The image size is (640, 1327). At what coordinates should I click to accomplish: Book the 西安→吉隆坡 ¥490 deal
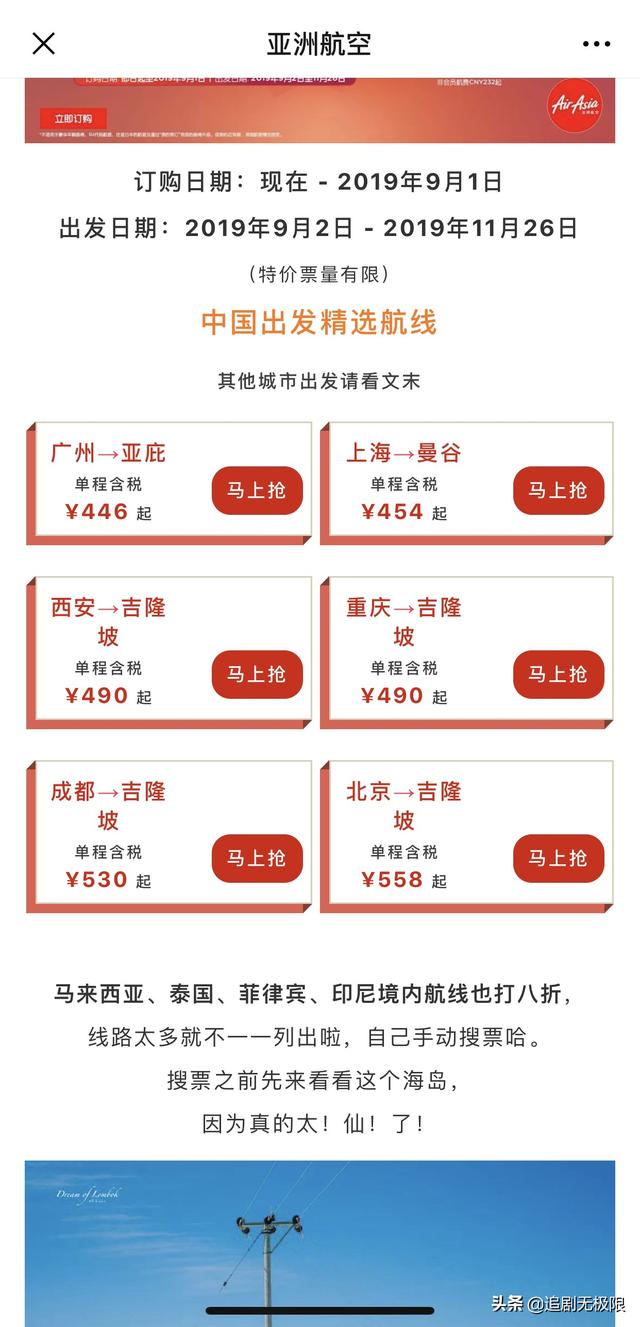click(257, 674)
